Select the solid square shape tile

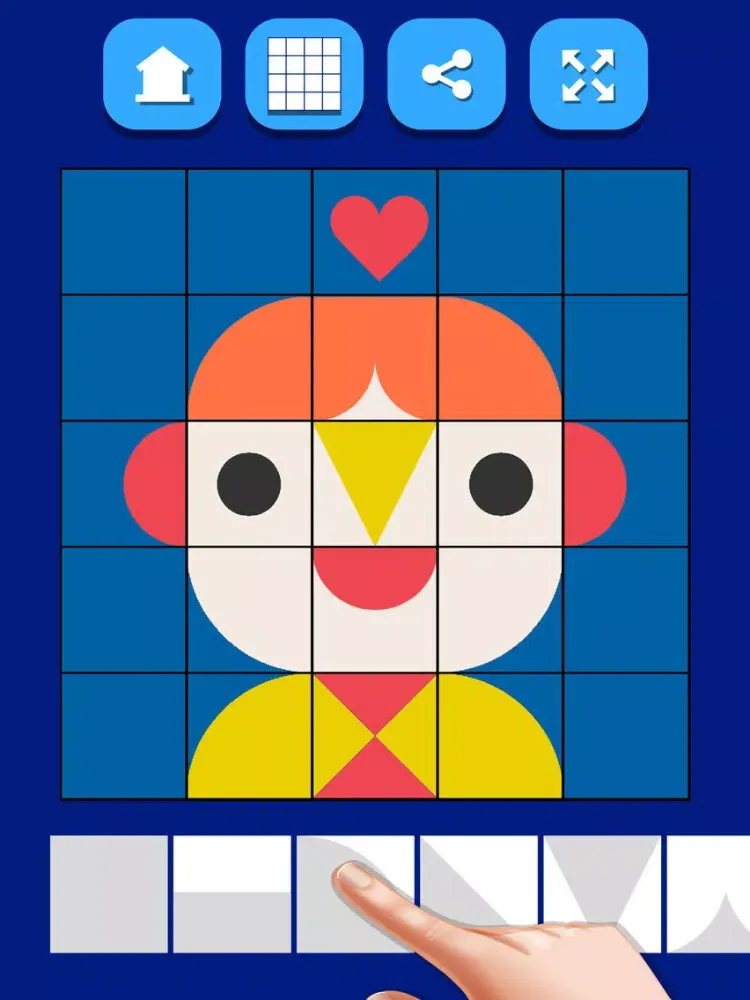tap(109, 893)
